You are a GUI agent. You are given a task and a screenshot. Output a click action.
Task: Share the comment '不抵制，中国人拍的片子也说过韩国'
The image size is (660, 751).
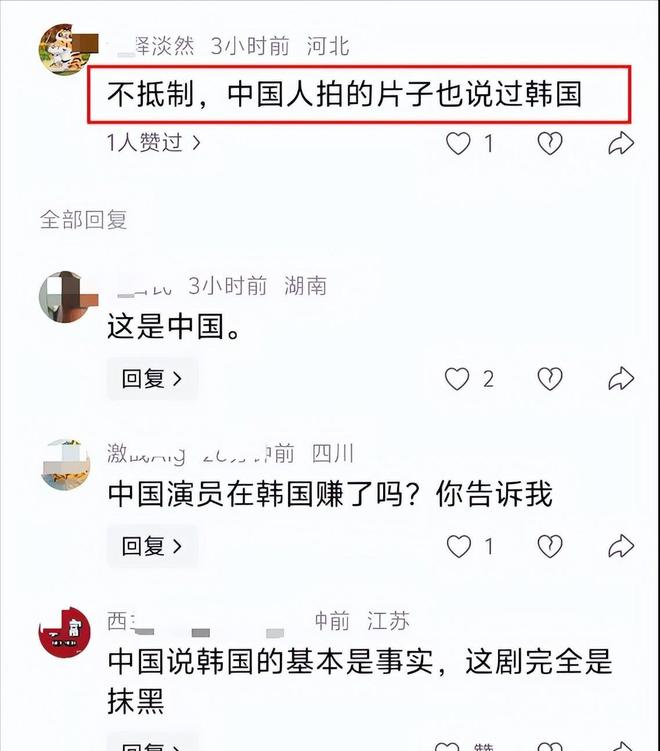(621, 143)
